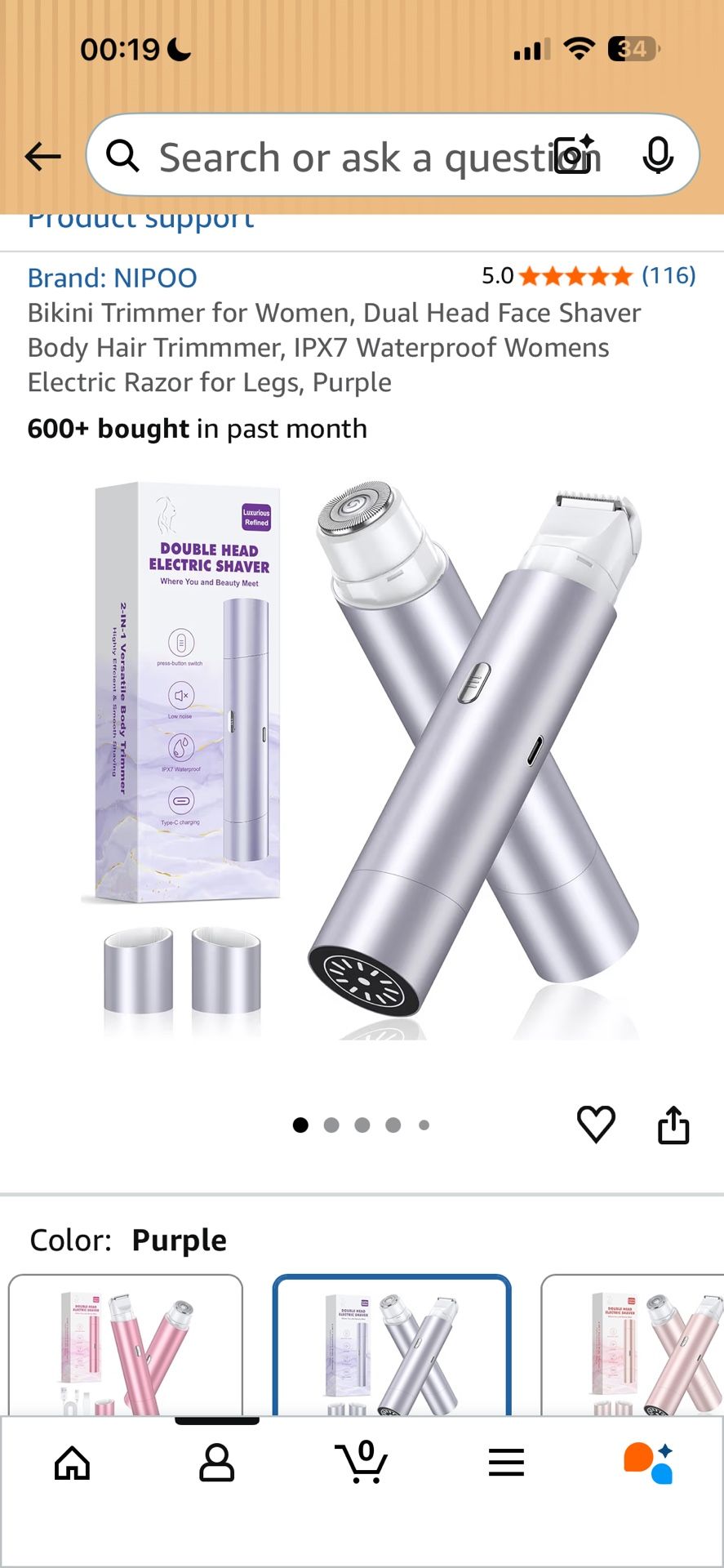View the shopping cart icon
This screenshot has height=1568, width=724.
tap(362, 1463)
